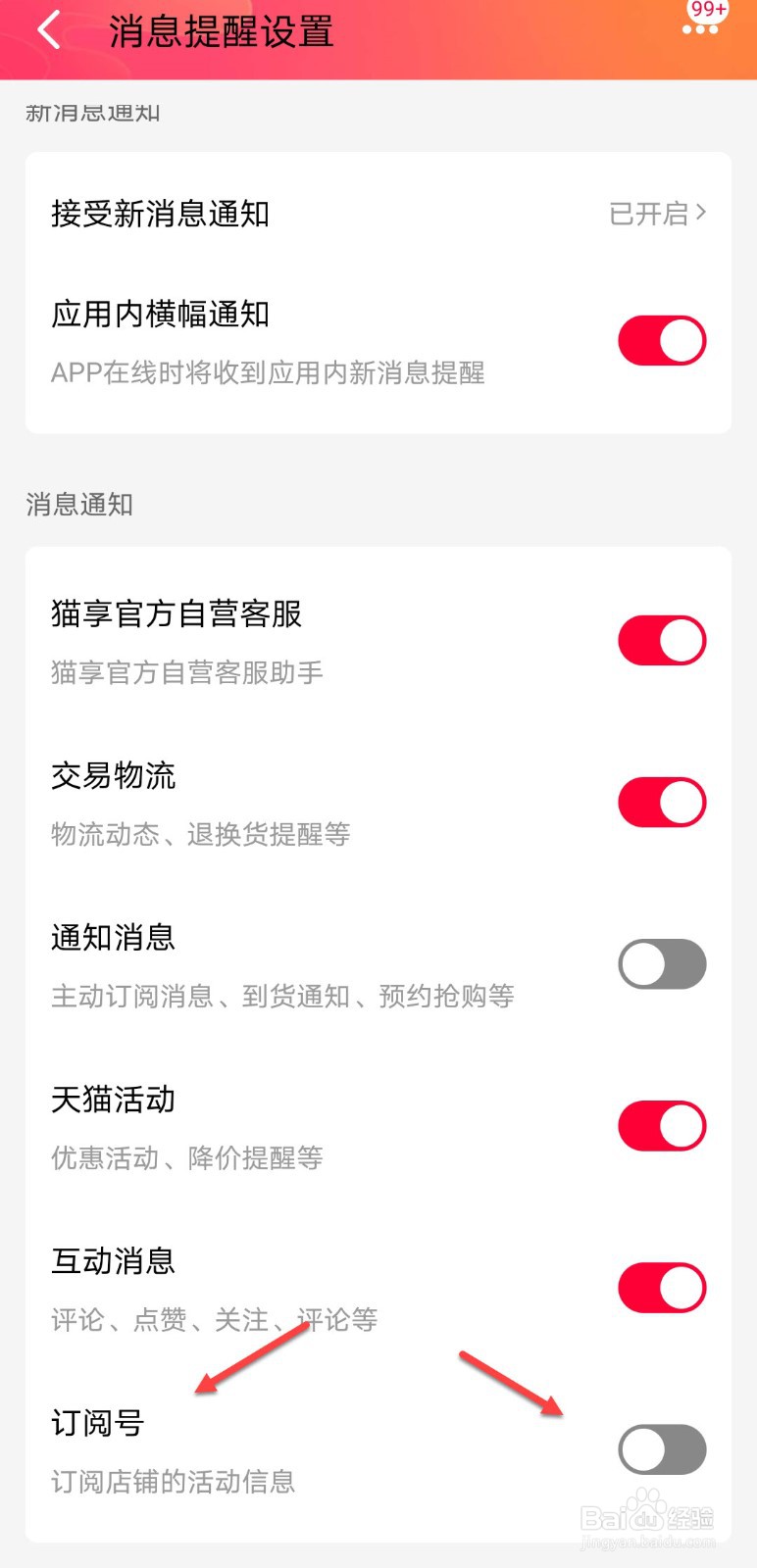Go back from 消息提醒设置
This screenshot has height=1568, width=757.
(x=49, y=30)
